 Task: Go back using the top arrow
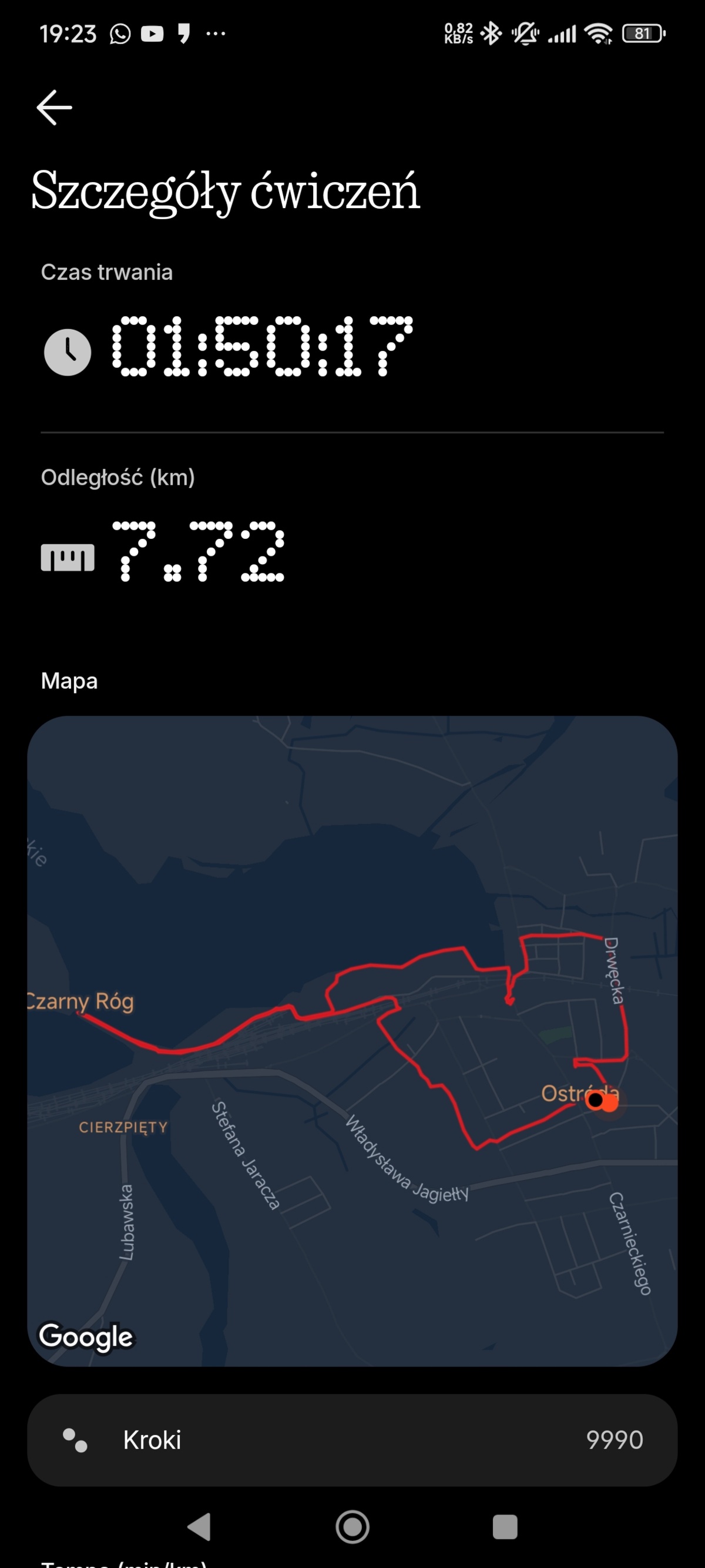click(x=54, y=108)
